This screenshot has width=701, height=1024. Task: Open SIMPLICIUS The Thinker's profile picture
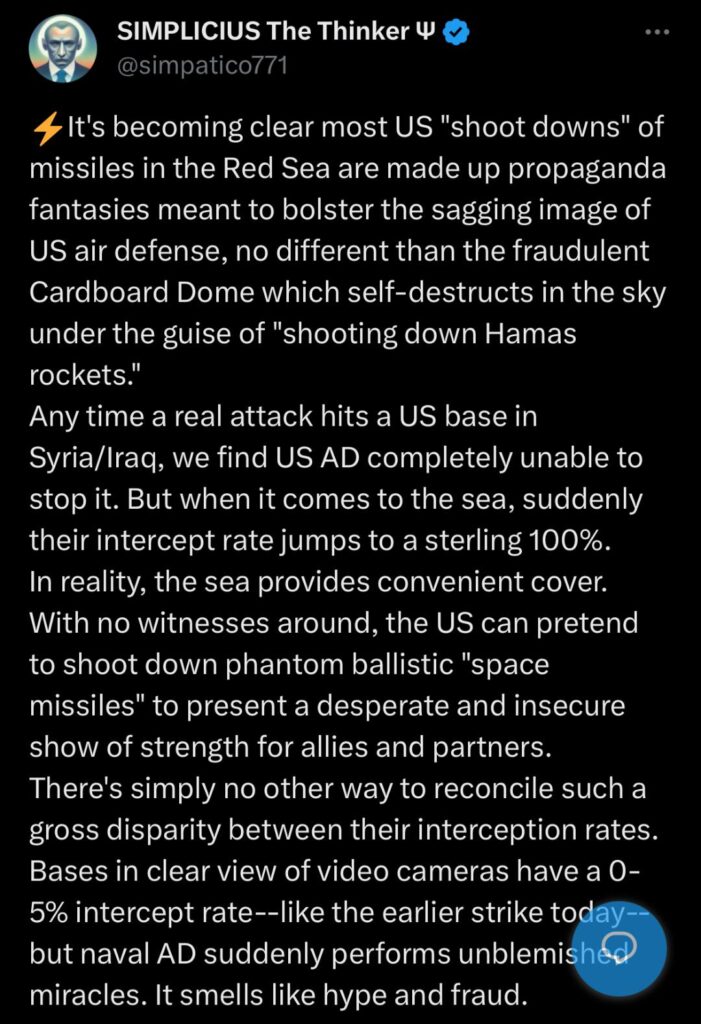[x=63, y=49]
